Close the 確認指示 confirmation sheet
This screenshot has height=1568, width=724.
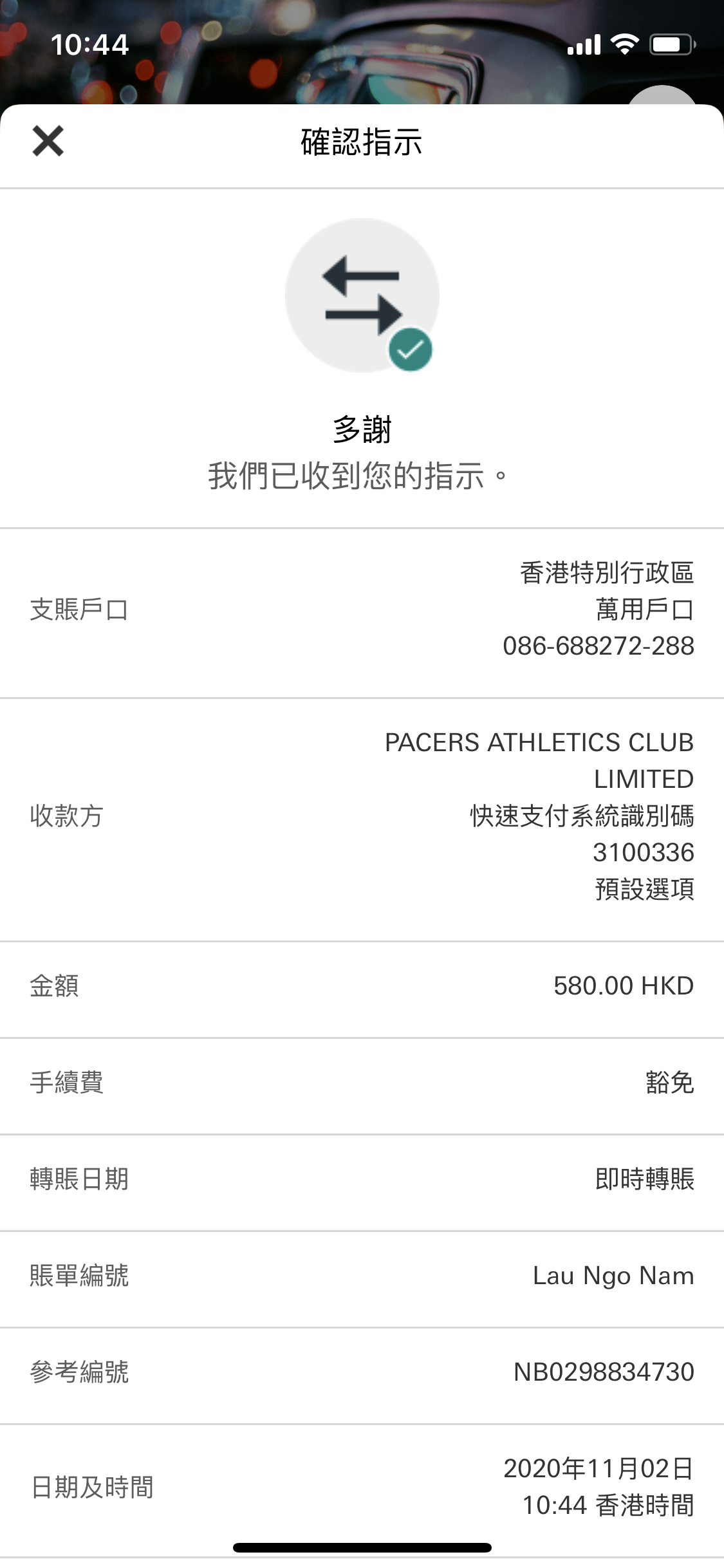coord(48,142)
